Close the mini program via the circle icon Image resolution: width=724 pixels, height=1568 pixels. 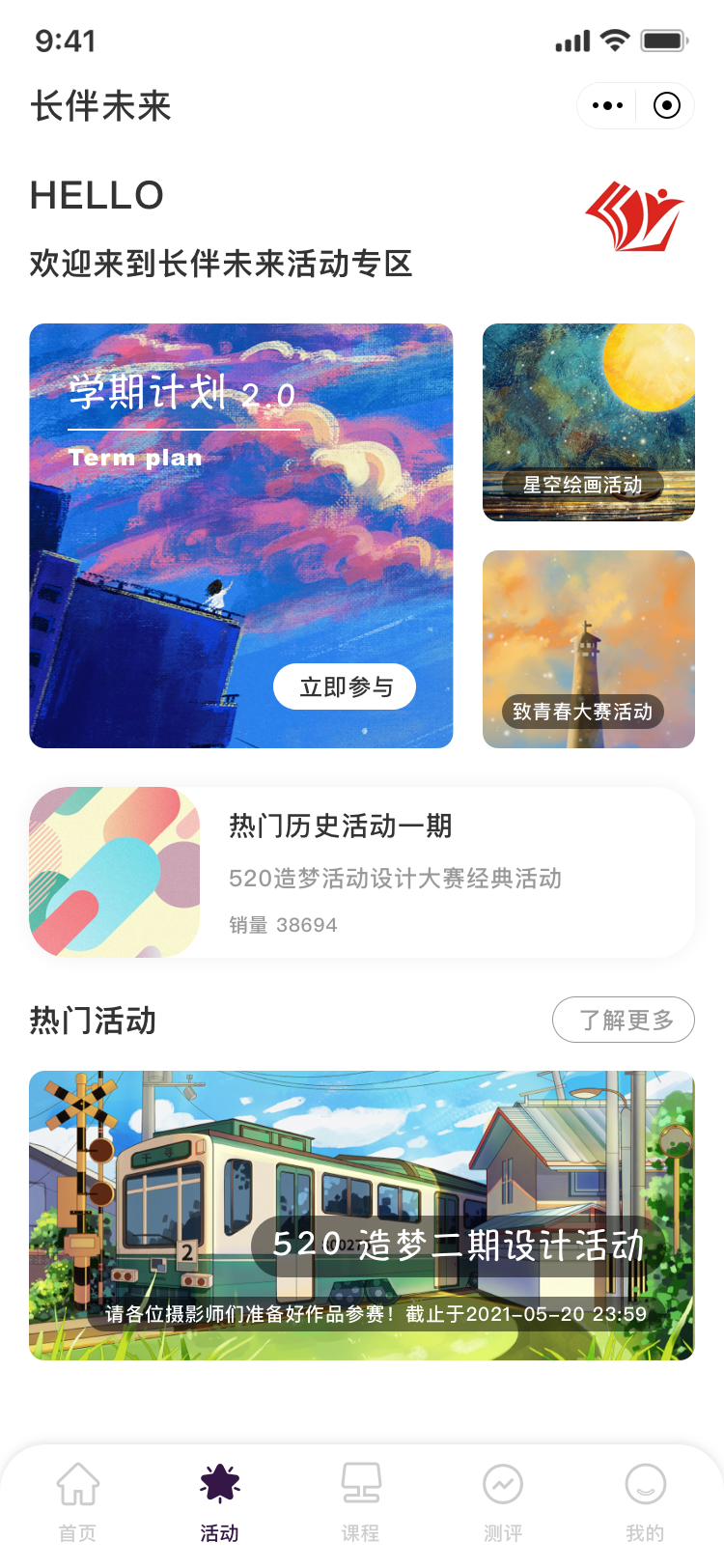[x=666, y=105]
